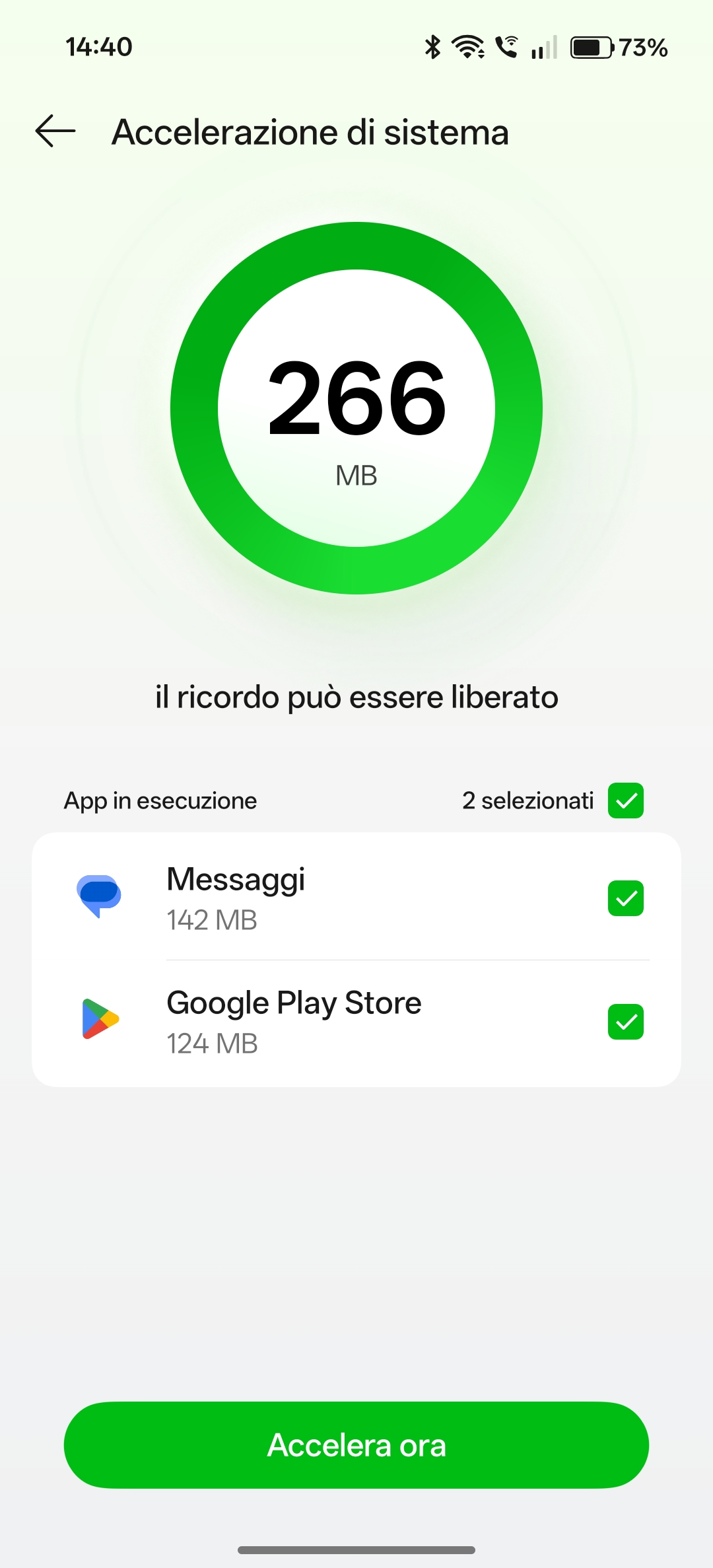This screenshot has width=713, height=1568.
Task: Deselect the Google Play Store checkbox
Action: [625, 1022]
